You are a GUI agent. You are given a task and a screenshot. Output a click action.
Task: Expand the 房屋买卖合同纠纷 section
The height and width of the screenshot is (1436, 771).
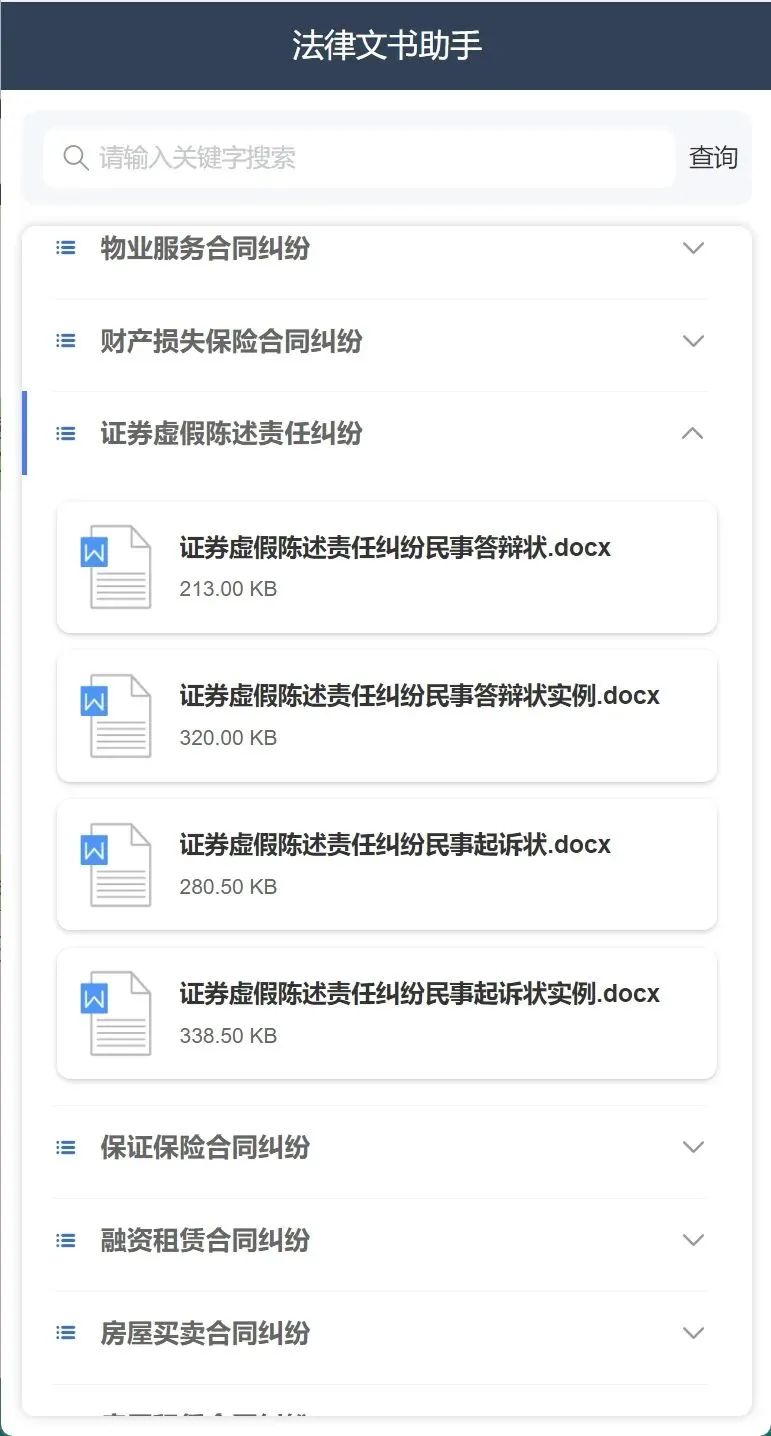tap(380, 1333)
